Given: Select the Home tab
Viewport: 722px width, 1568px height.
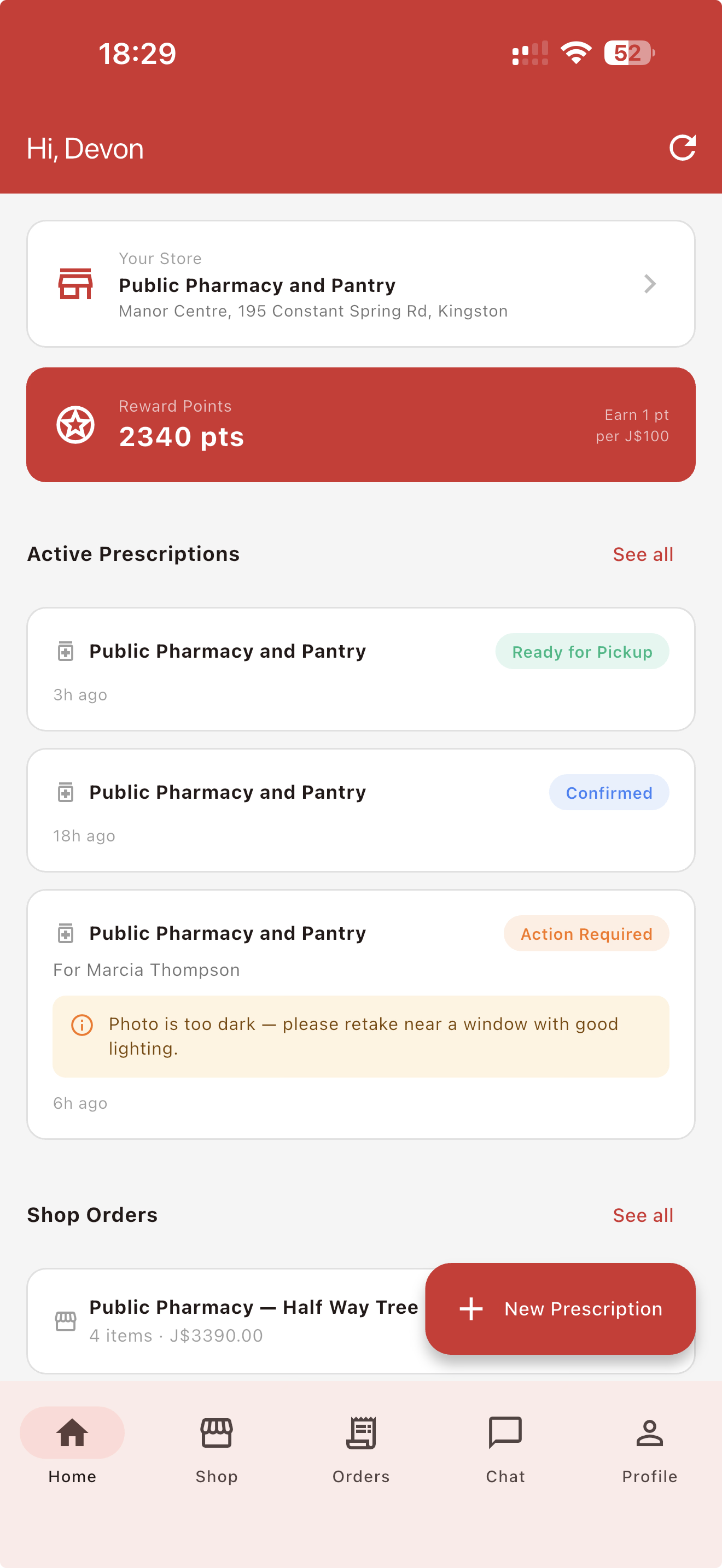Looking at the screenshot, I should click(72, 1449).
